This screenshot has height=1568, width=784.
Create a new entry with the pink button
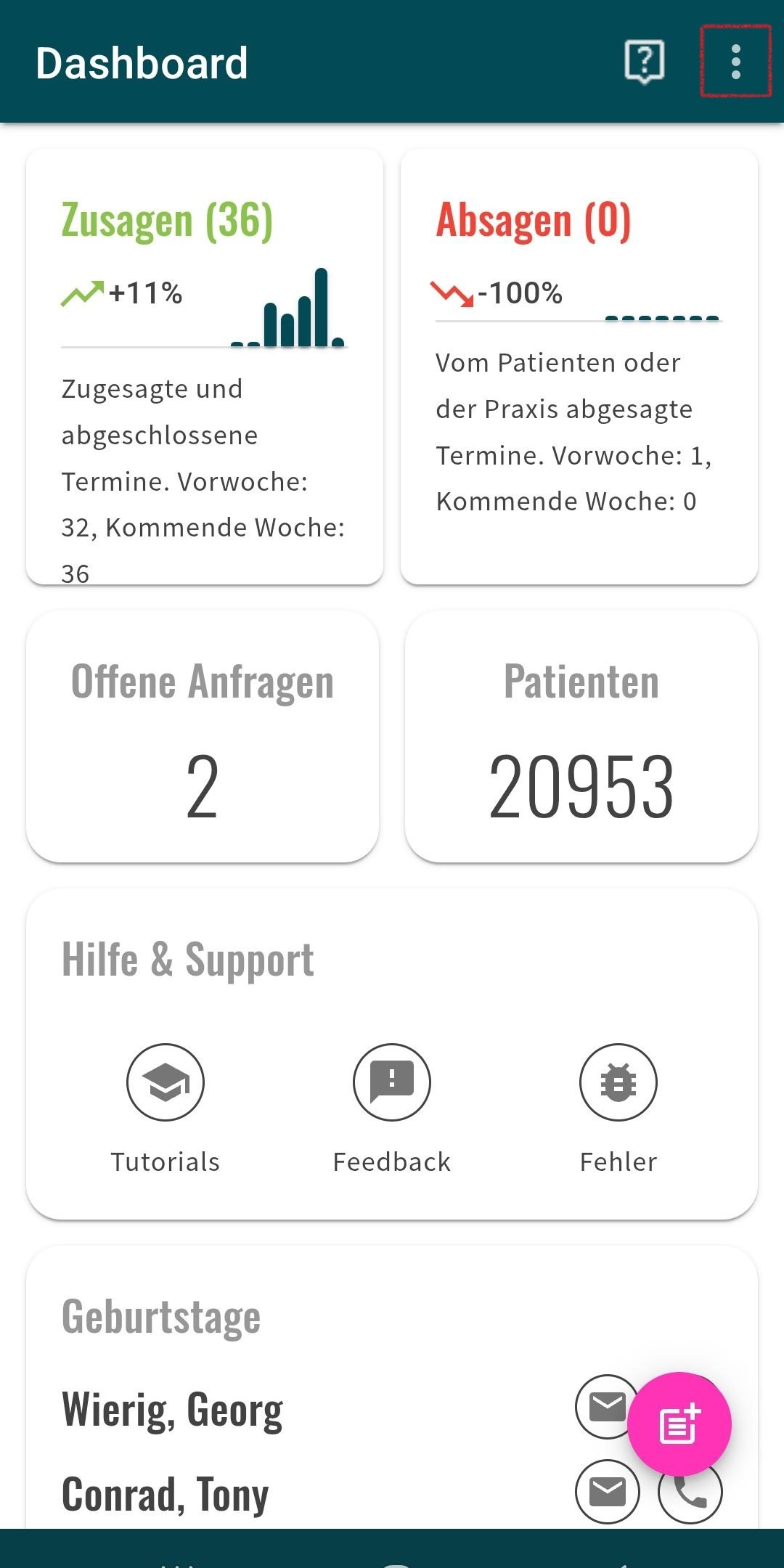(679, 1424)
